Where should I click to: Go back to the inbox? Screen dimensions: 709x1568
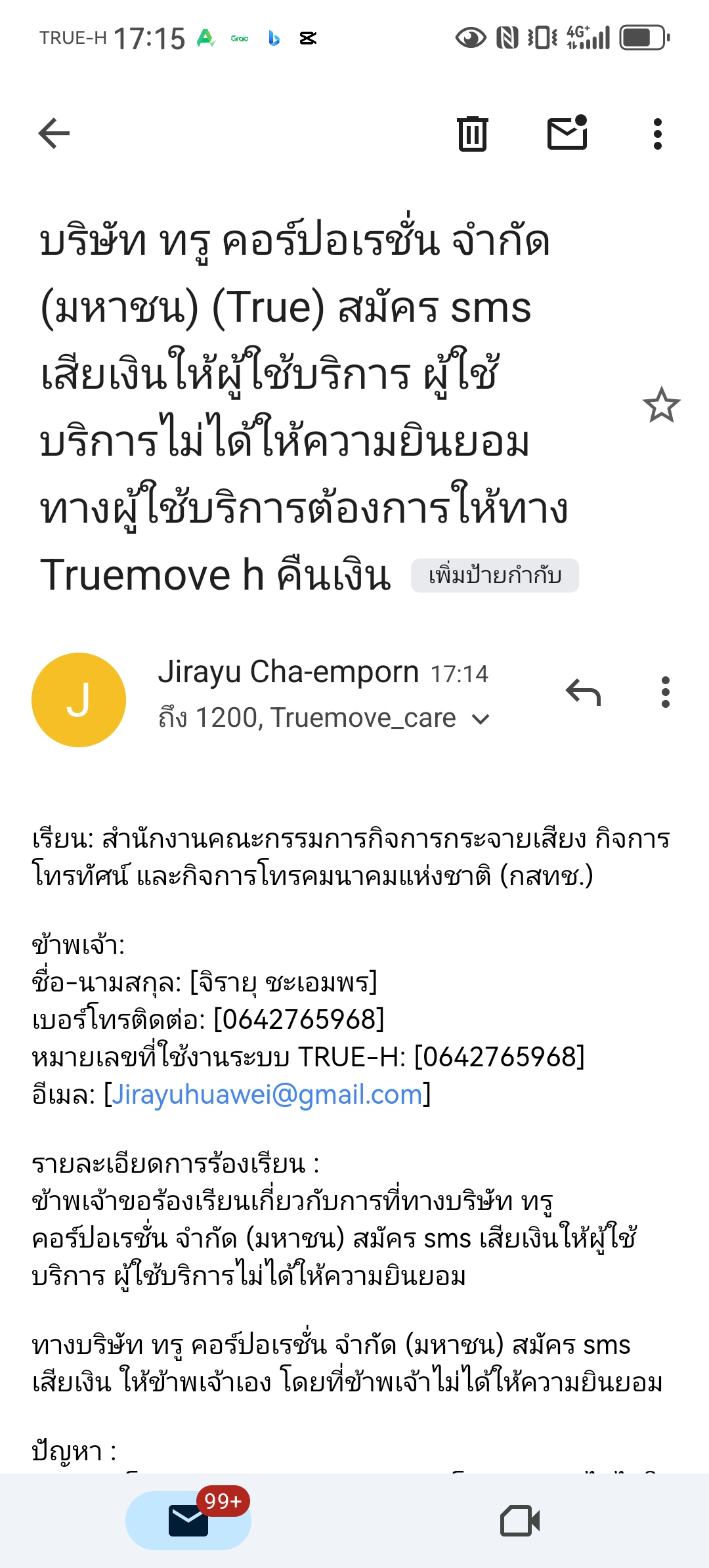(54, 134)
